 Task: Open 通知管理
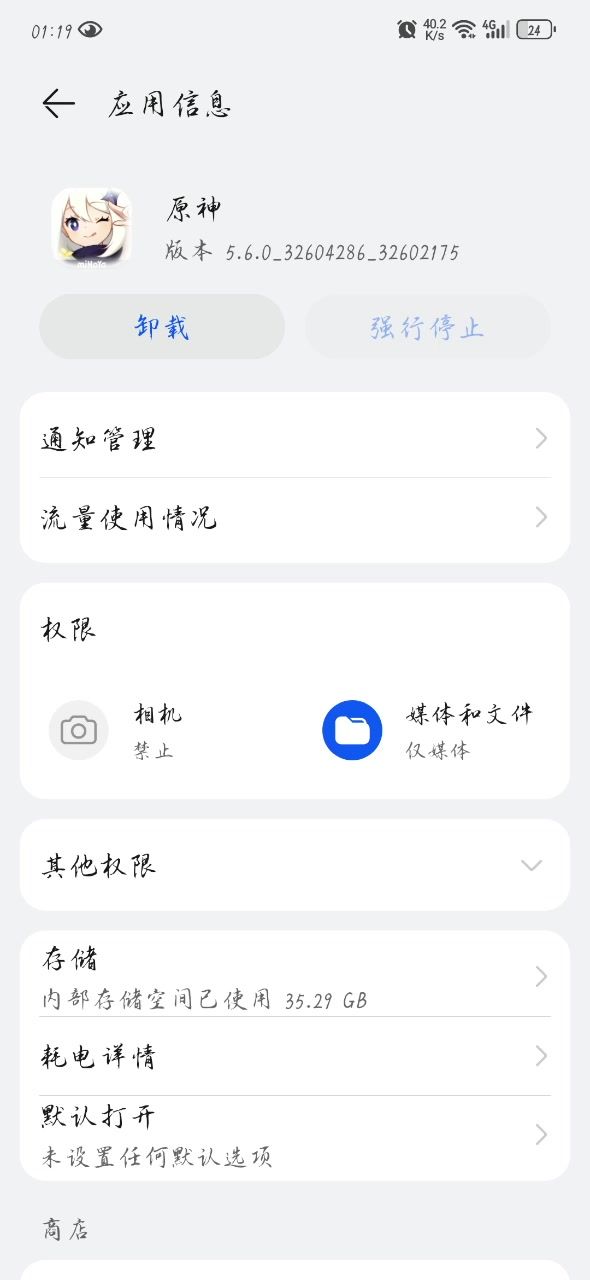[x=295, y=438]
